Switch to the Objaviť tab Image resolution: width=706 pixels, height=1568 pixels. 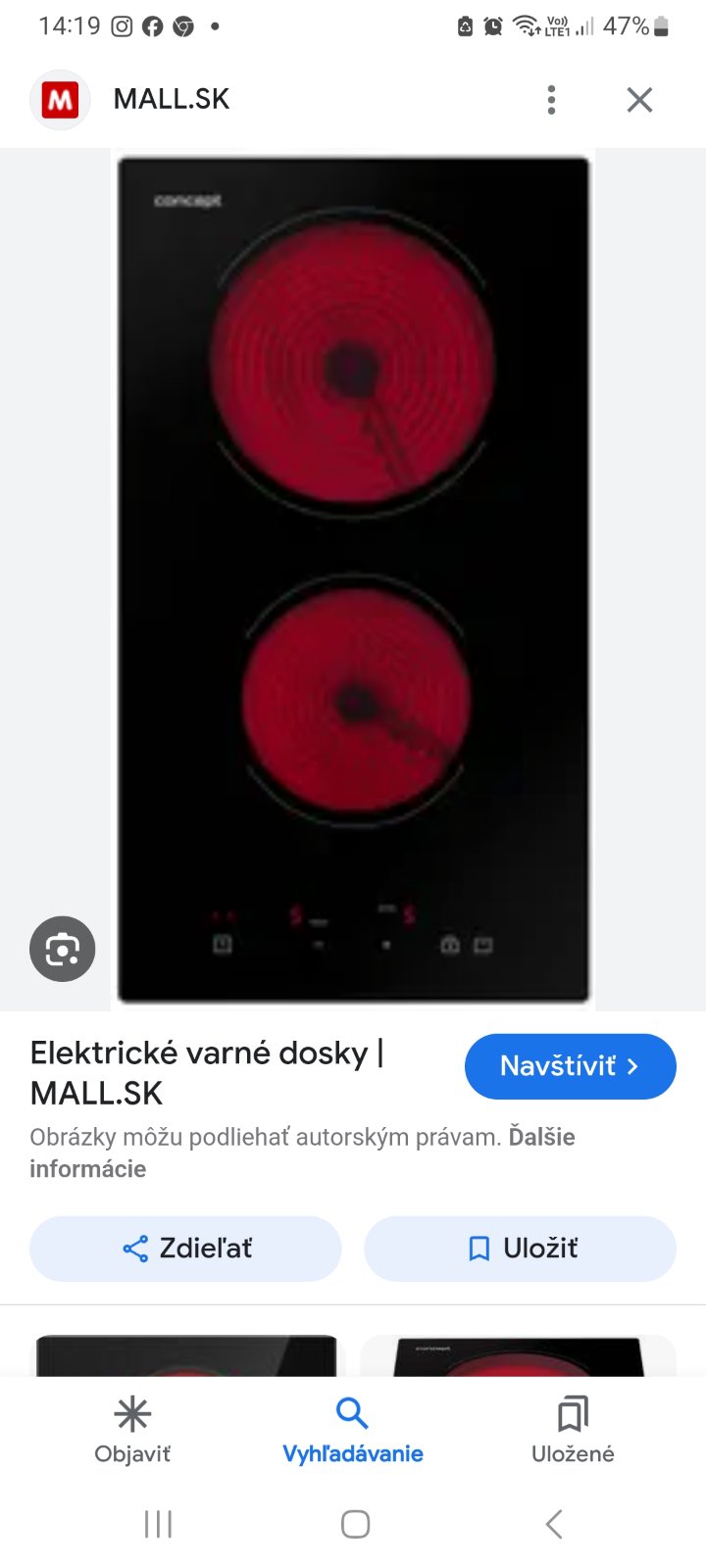click(132, 1431)
